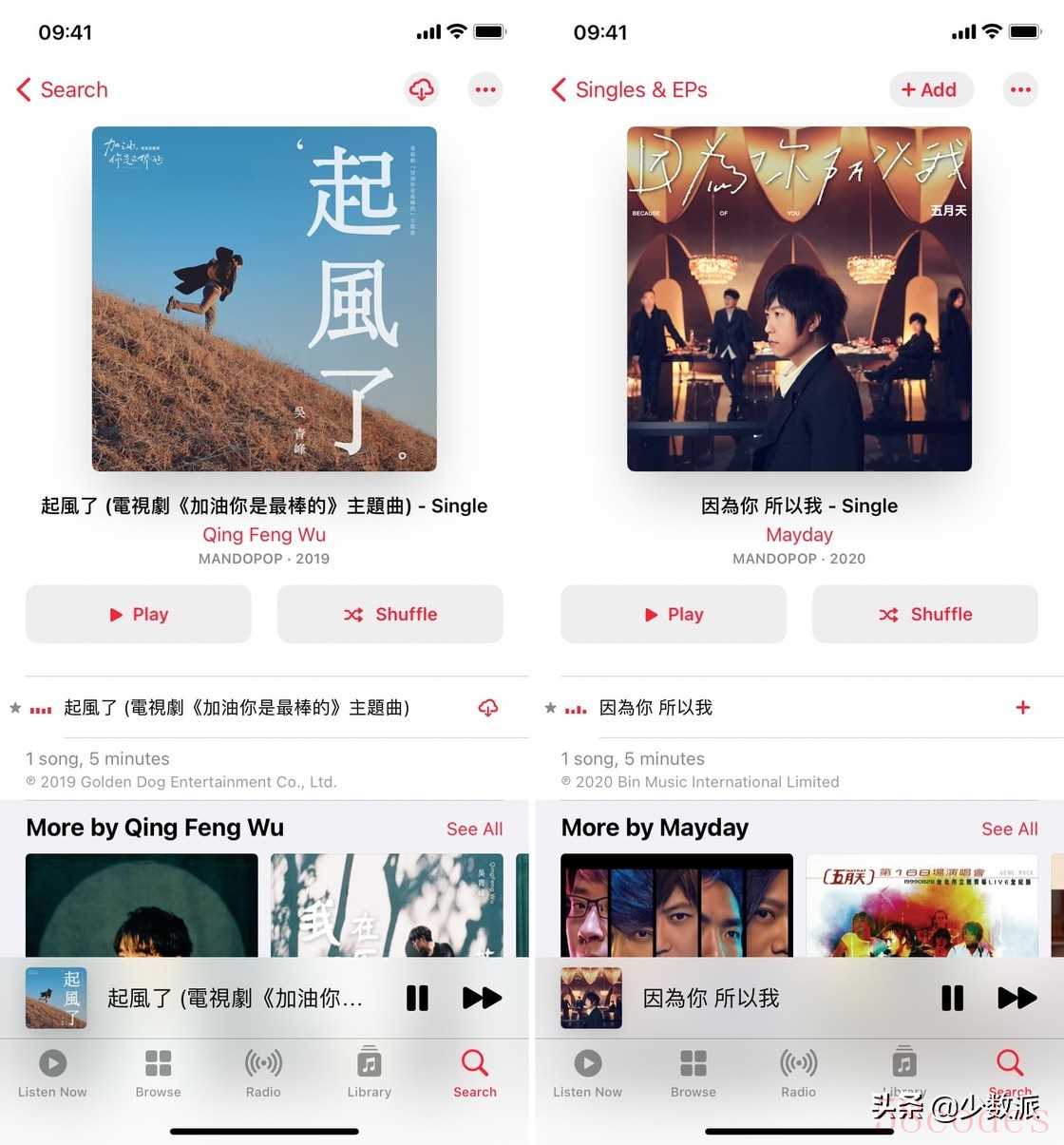Pause 起風了 in the mini player

click(417, 998)
